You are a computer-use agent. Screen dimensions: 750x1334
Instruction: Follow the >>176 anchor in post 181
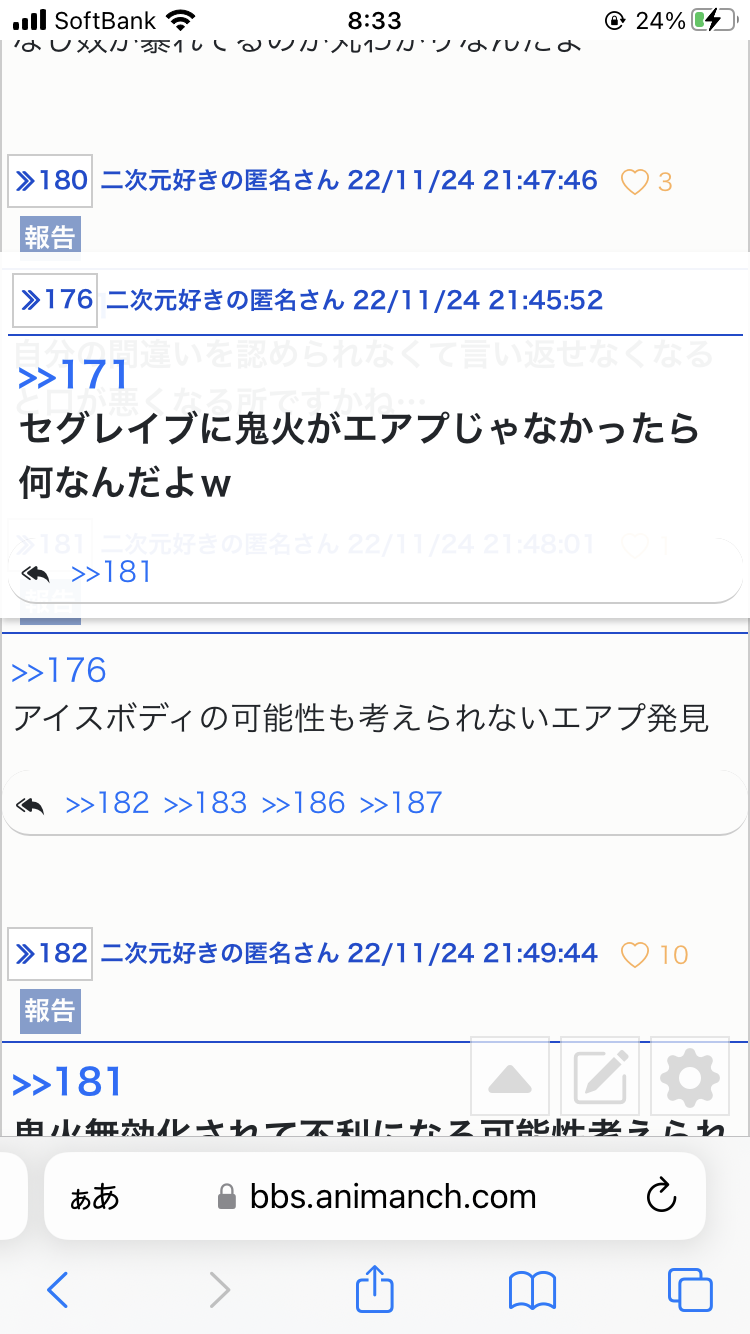click(x=59, y=671)
